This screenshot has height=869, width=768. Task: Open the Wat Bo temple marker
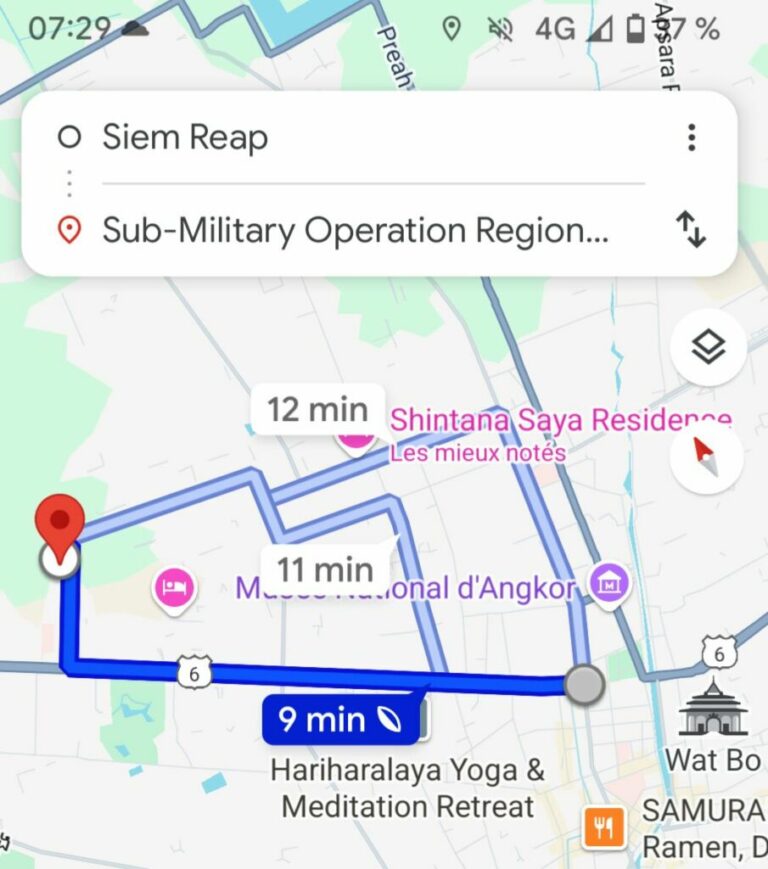pyautogui.click(x=713, y=710)
